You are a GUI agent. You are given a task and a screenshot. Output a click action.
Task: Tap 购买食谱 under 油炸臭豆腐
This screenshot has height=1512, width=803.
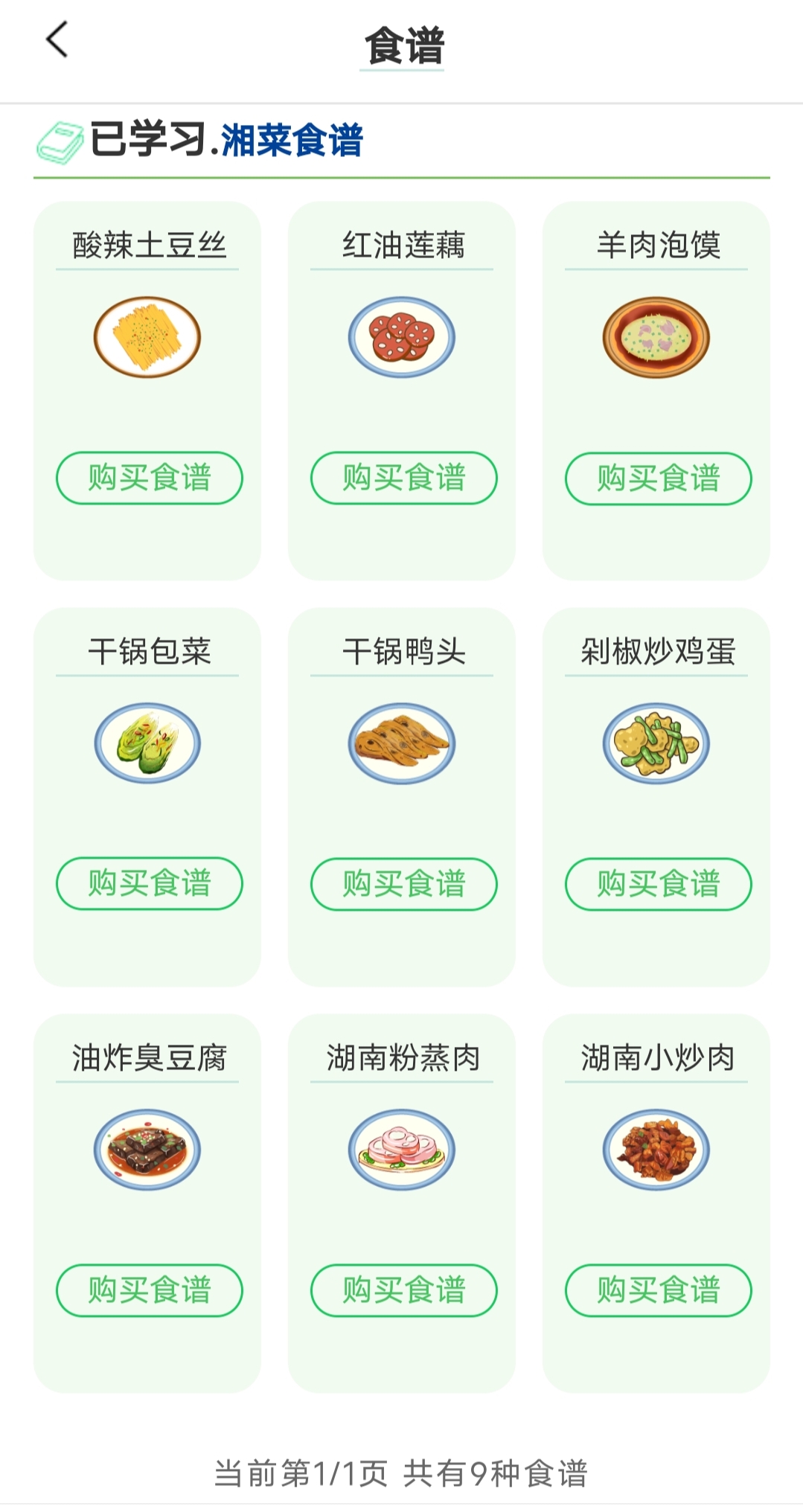[150, 1290]
